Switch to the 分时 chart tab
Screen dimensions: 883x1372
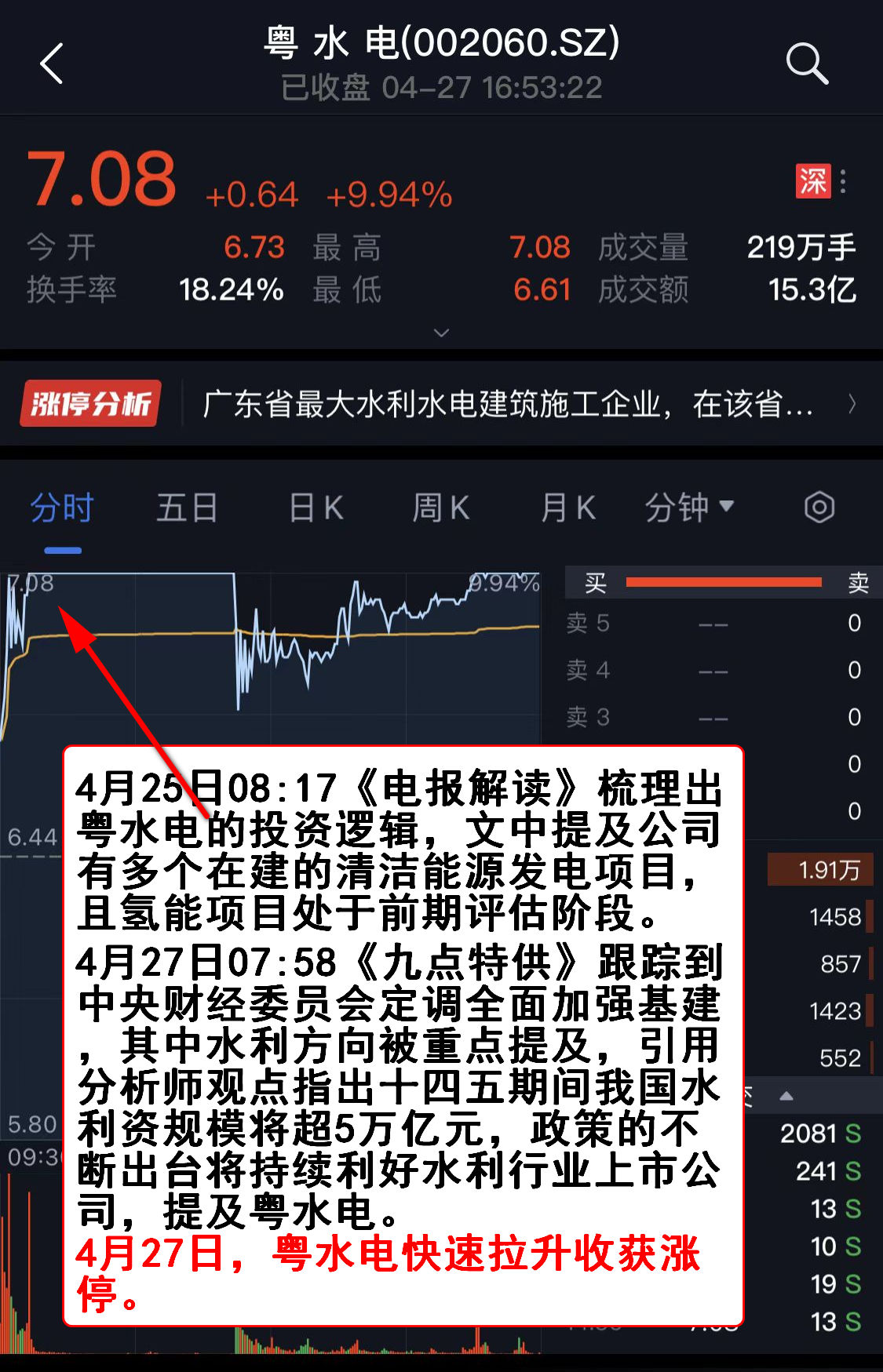pos(62,508)
